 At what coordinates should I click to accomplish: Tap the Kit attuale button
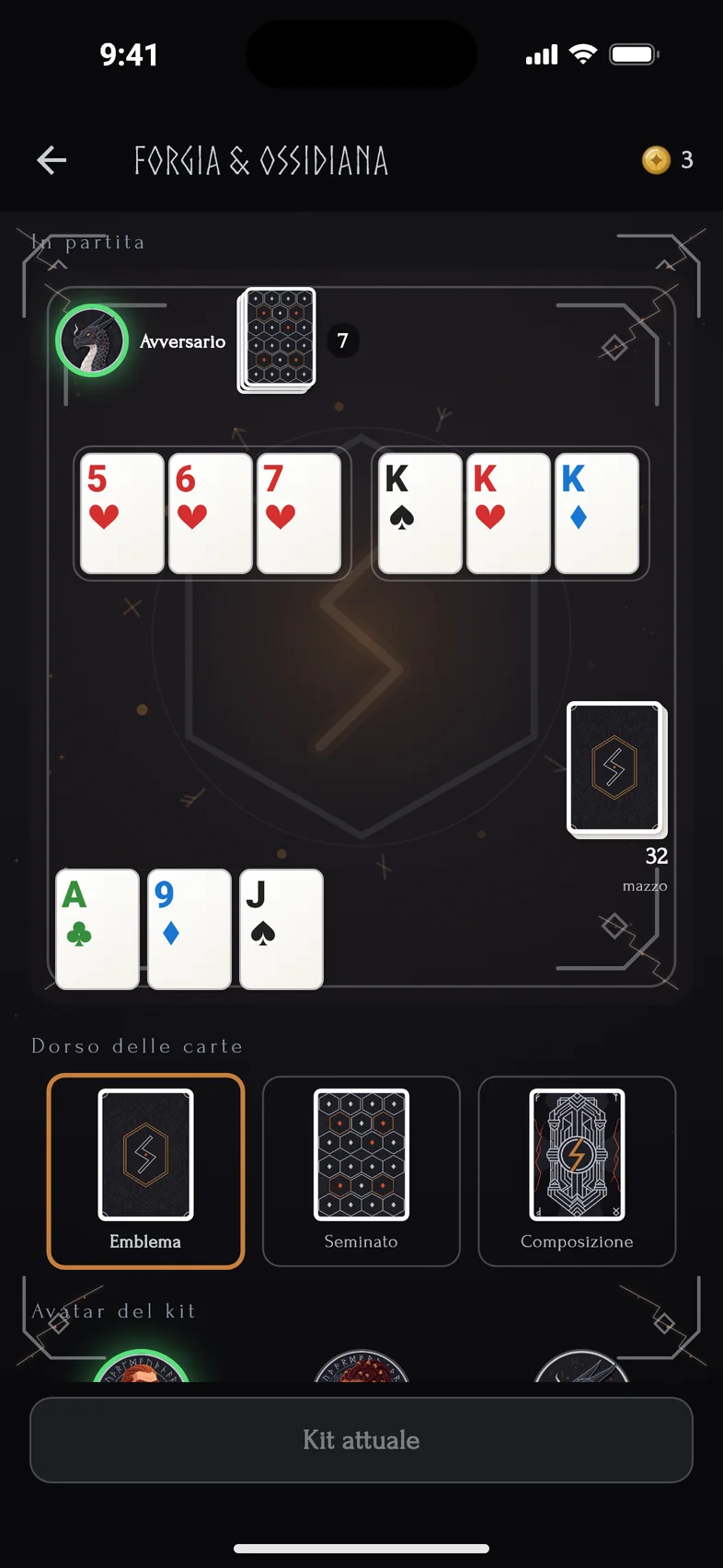(361, 1440)
